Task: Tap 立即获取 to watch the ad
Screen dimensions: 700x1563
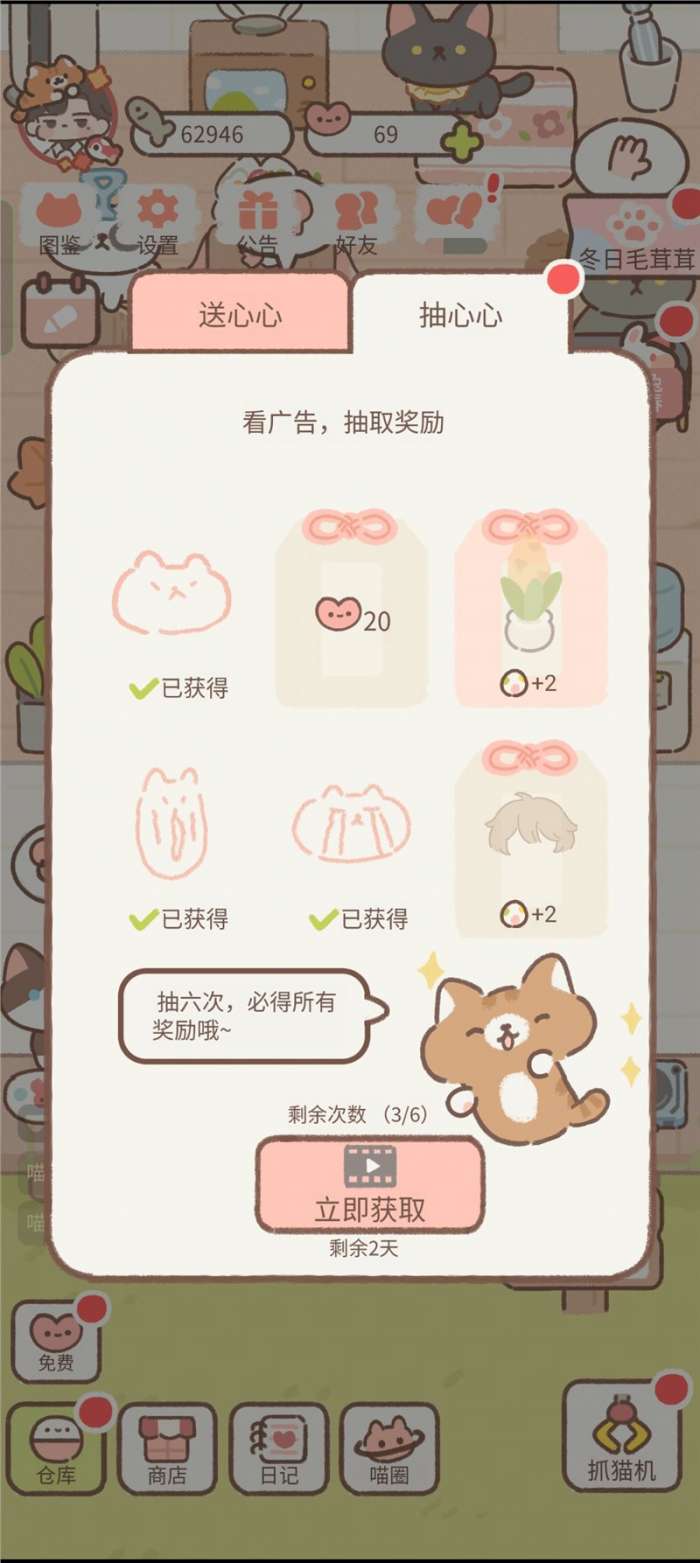Action: (x=370, y=1186)
